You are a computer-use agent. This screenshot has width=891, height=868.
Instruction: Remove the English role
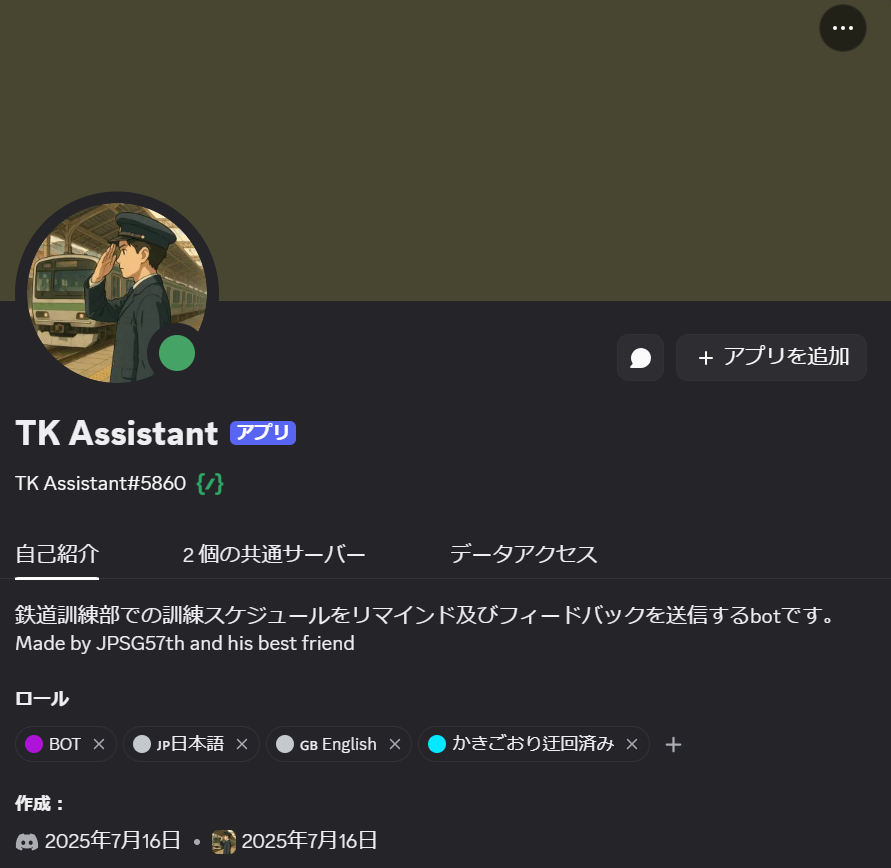[394, 744]
